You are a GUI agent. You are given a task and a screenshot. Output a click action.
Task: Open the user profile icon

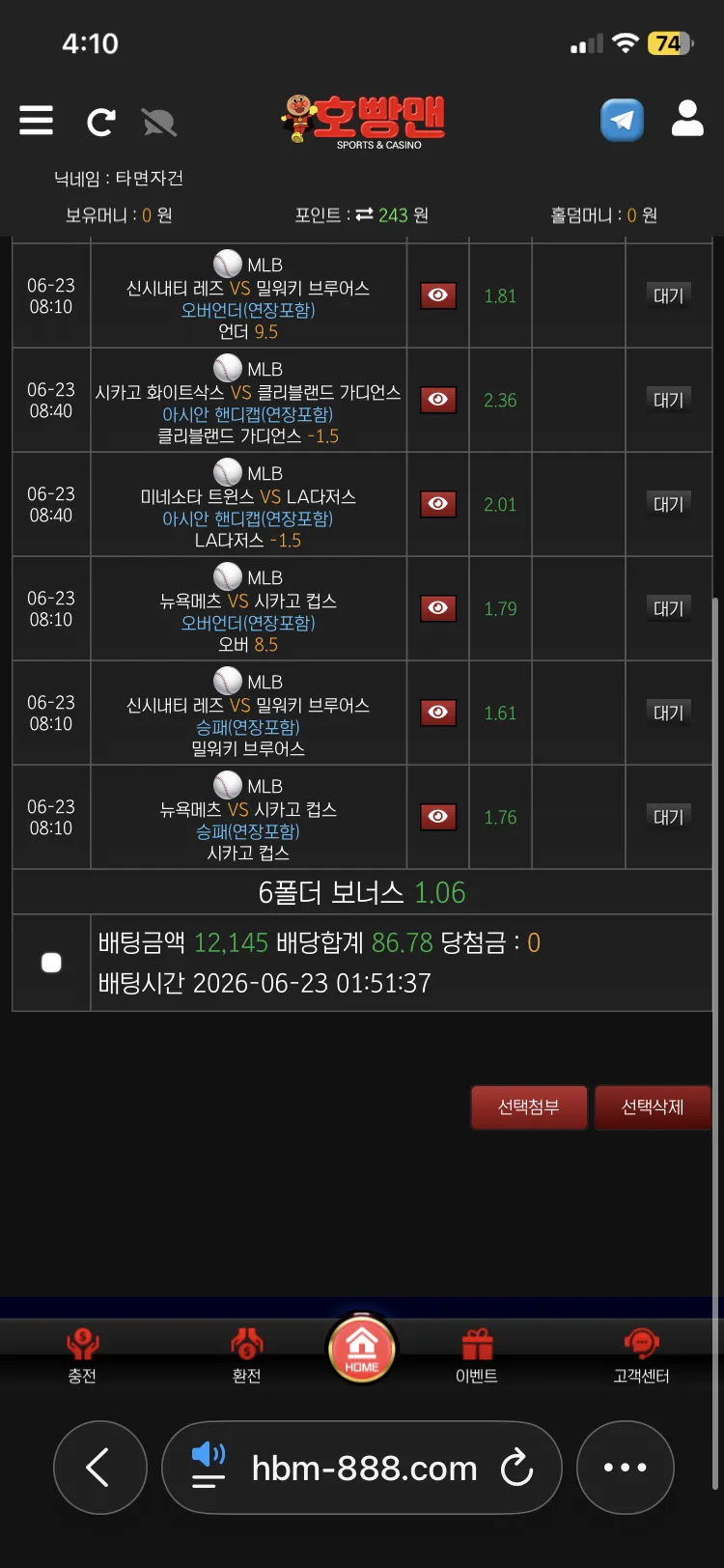tap(687, 119)
